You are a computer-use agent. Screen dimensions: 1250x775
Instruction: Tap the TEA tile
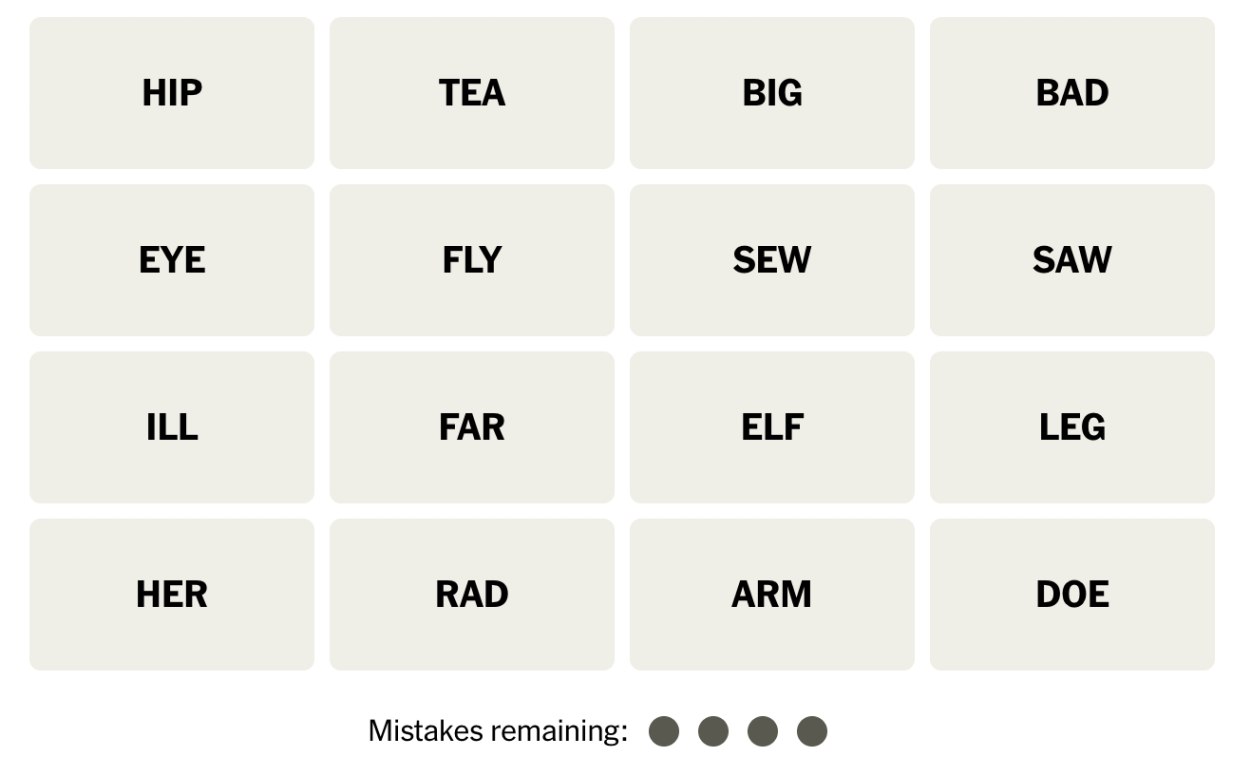point(472,93)
